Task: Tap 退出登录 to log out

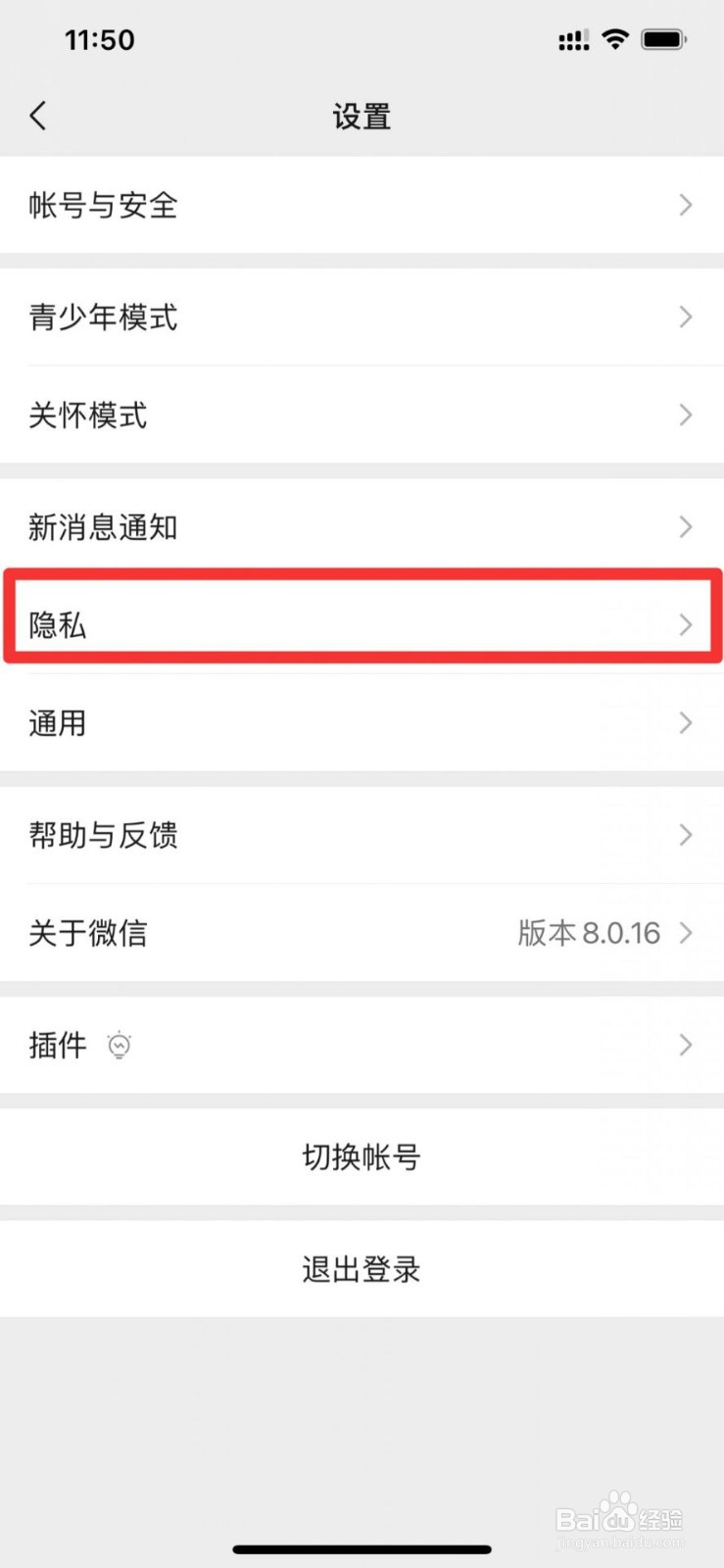Action: coord(362,1268)
